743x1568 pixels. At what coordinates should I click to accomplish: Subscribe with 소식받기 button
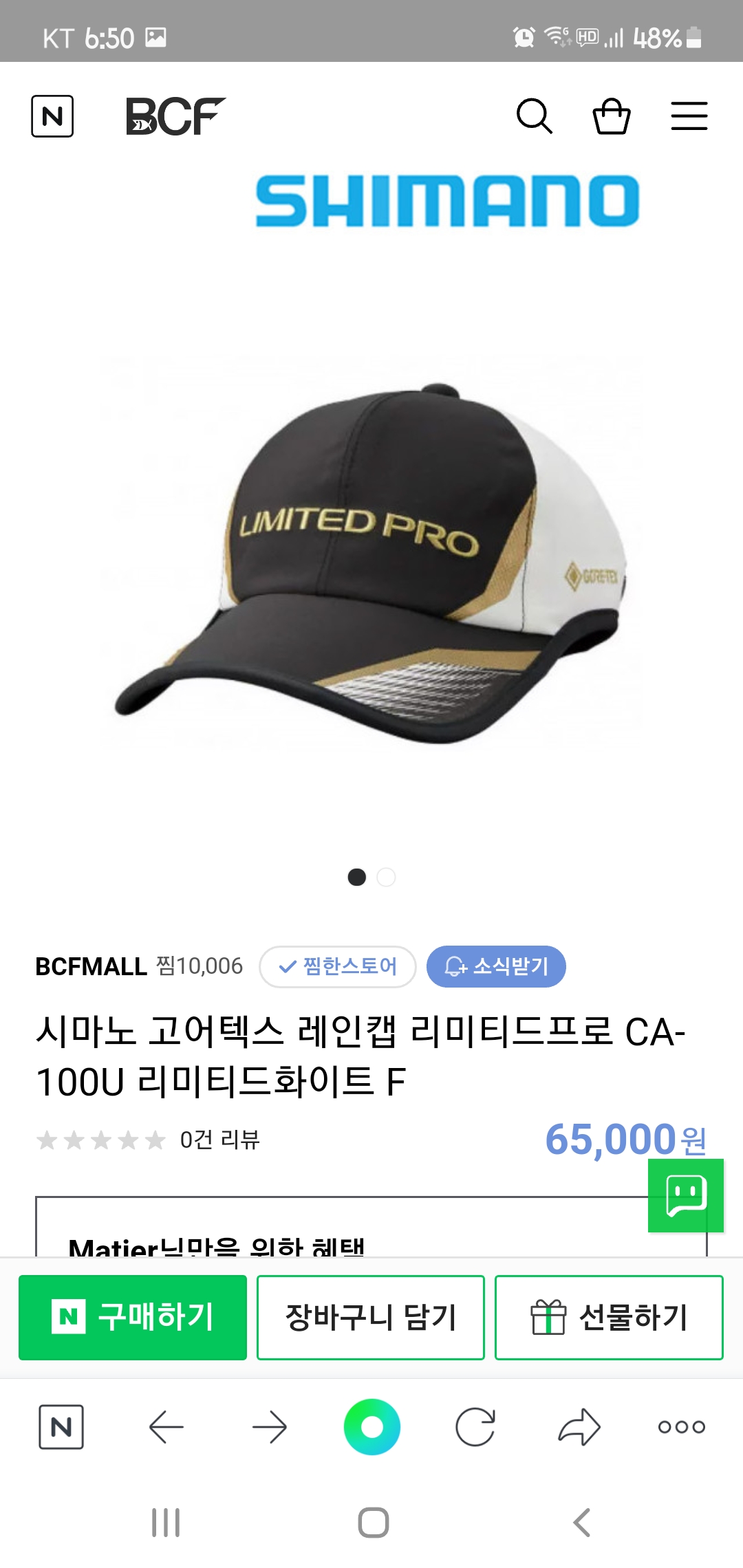(x=496, y=966)
